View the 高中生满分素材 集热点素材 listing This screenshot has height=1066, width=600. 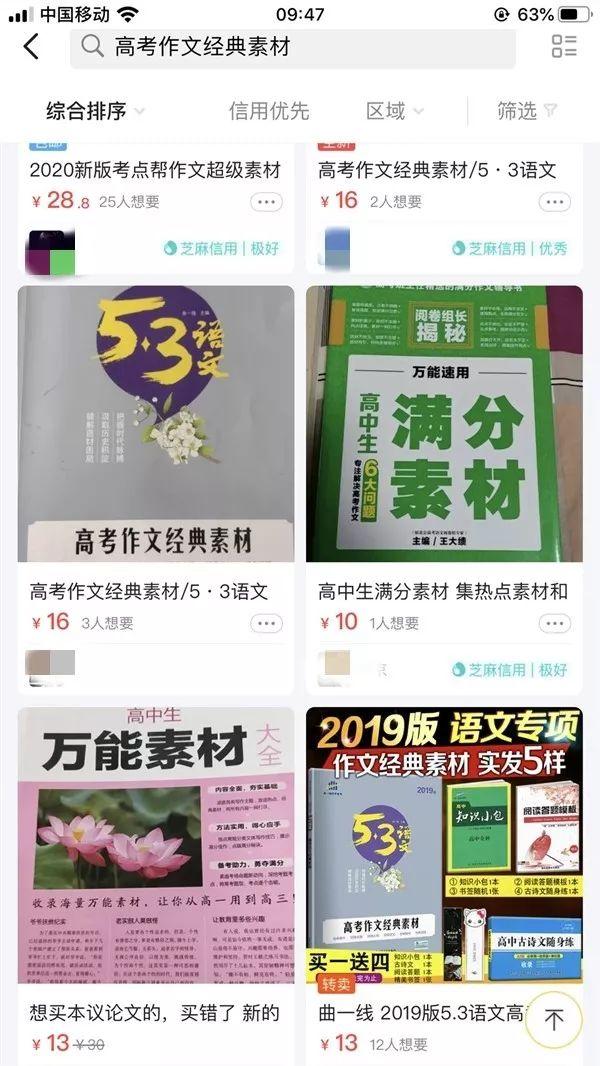(443, 424)
